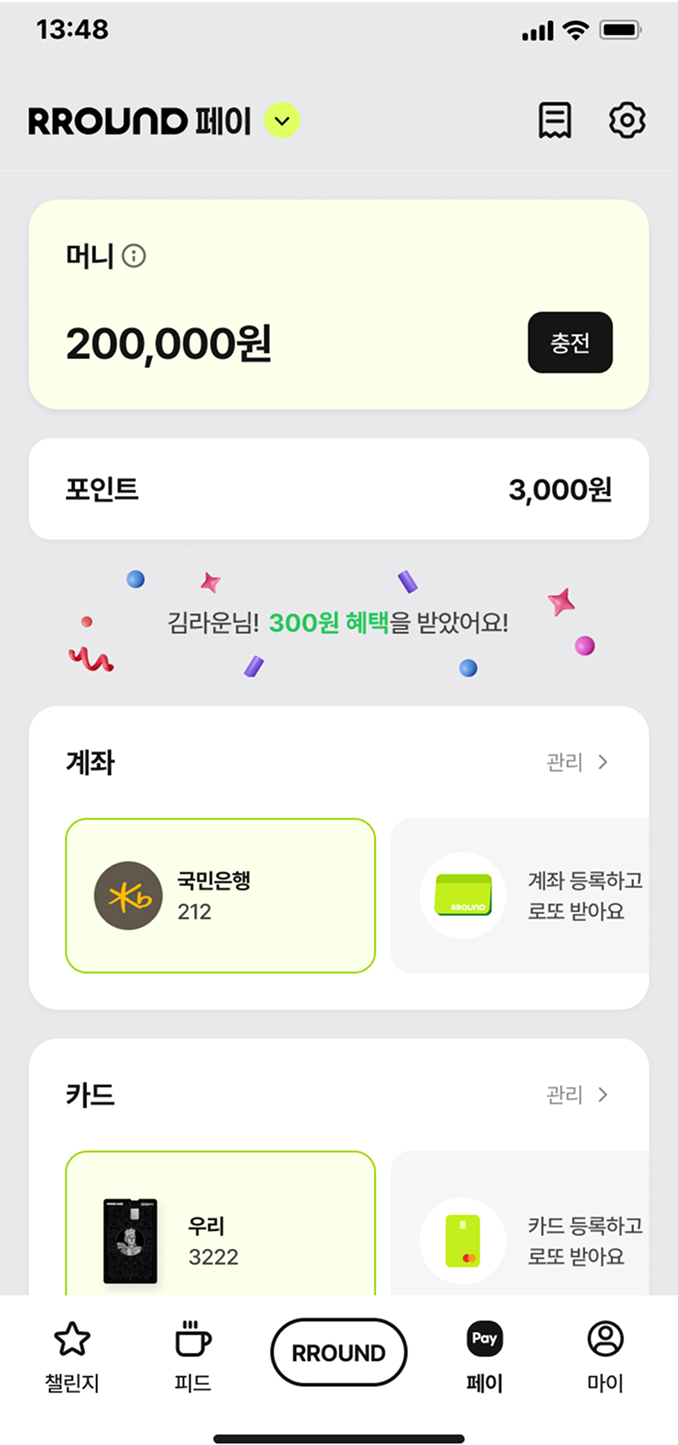Select the 국민은행 212 account card

tap(220, 895)
